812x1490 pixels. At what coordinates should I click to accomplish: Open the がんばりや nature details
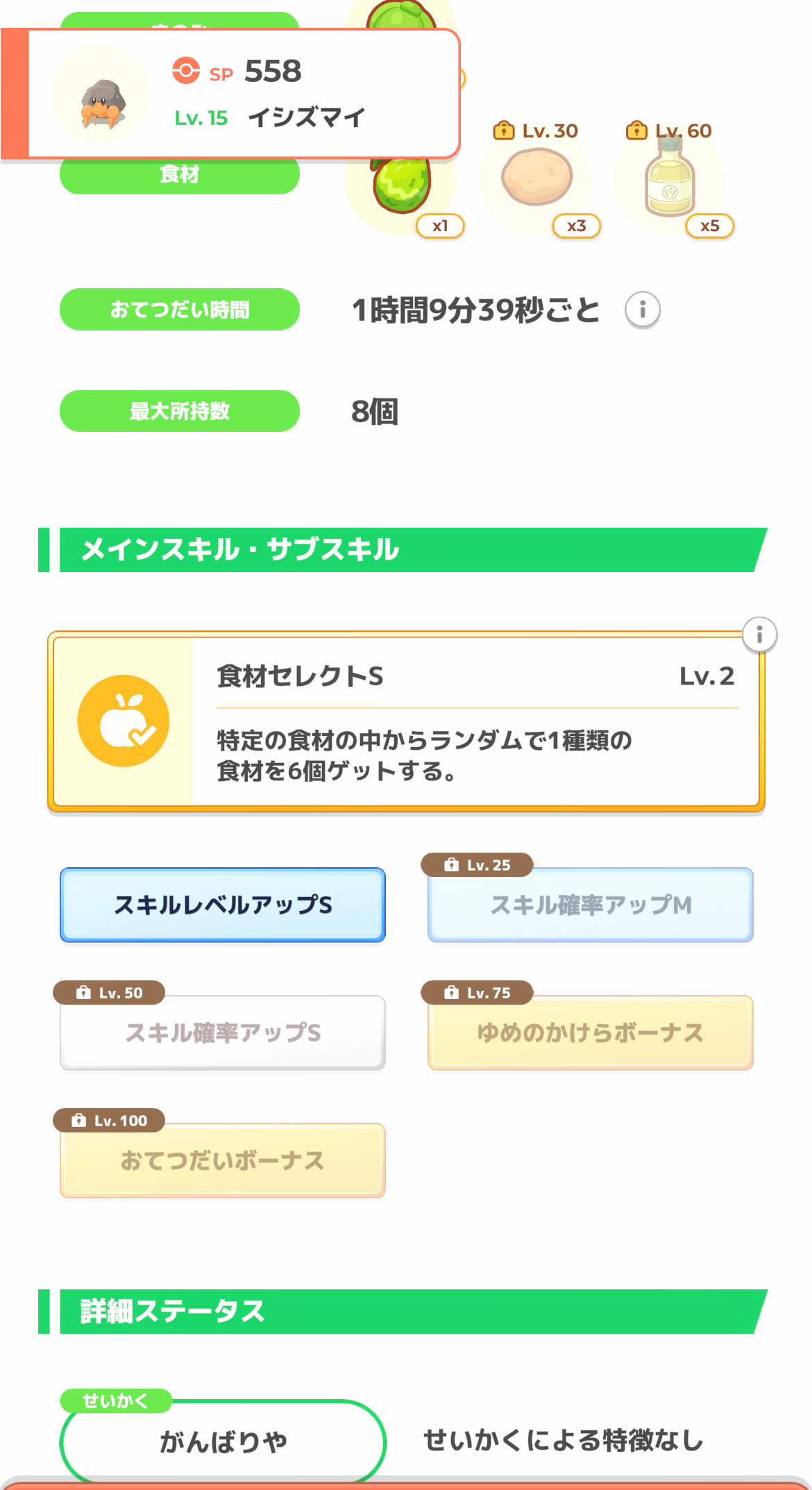223,1441
